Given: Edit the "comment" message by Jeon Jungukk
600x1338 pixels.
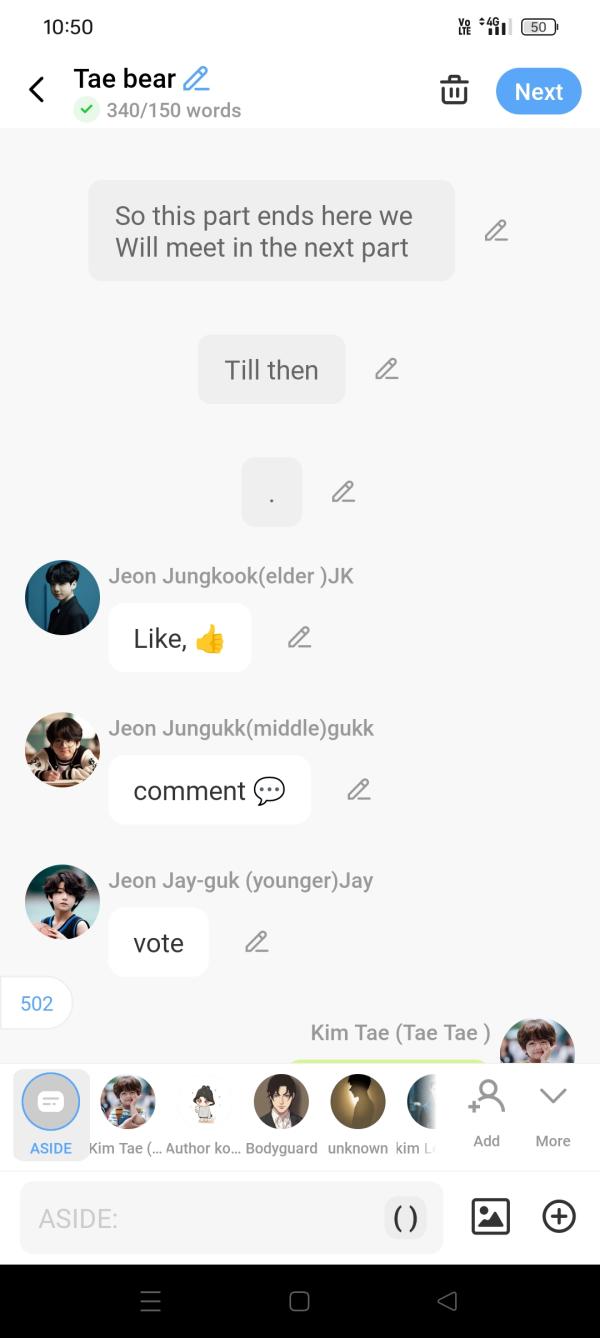Looking at the screenshot, I should click(x=358, y=790).
